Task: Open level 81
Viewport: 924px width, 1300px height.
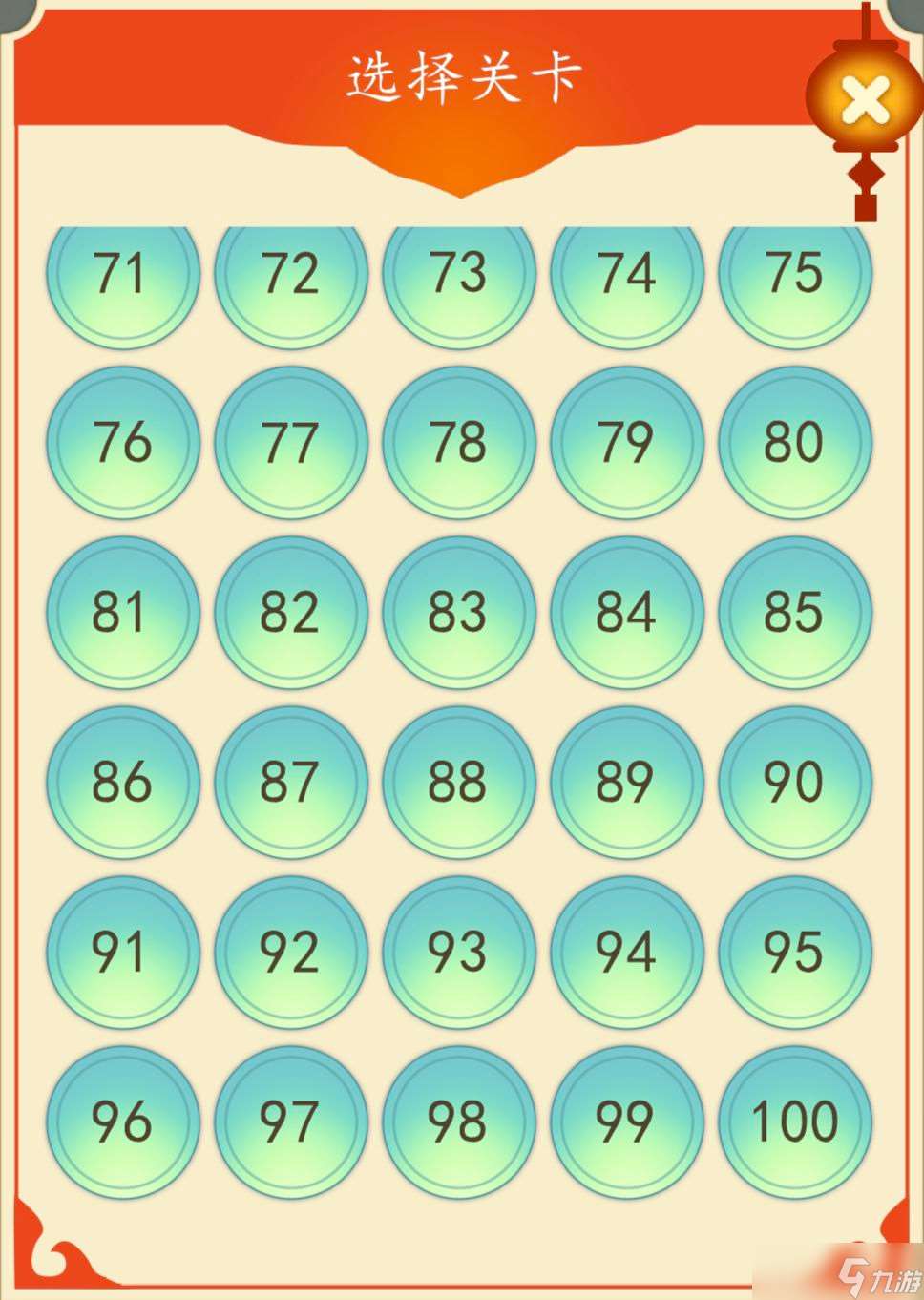Action: [122, 613]
